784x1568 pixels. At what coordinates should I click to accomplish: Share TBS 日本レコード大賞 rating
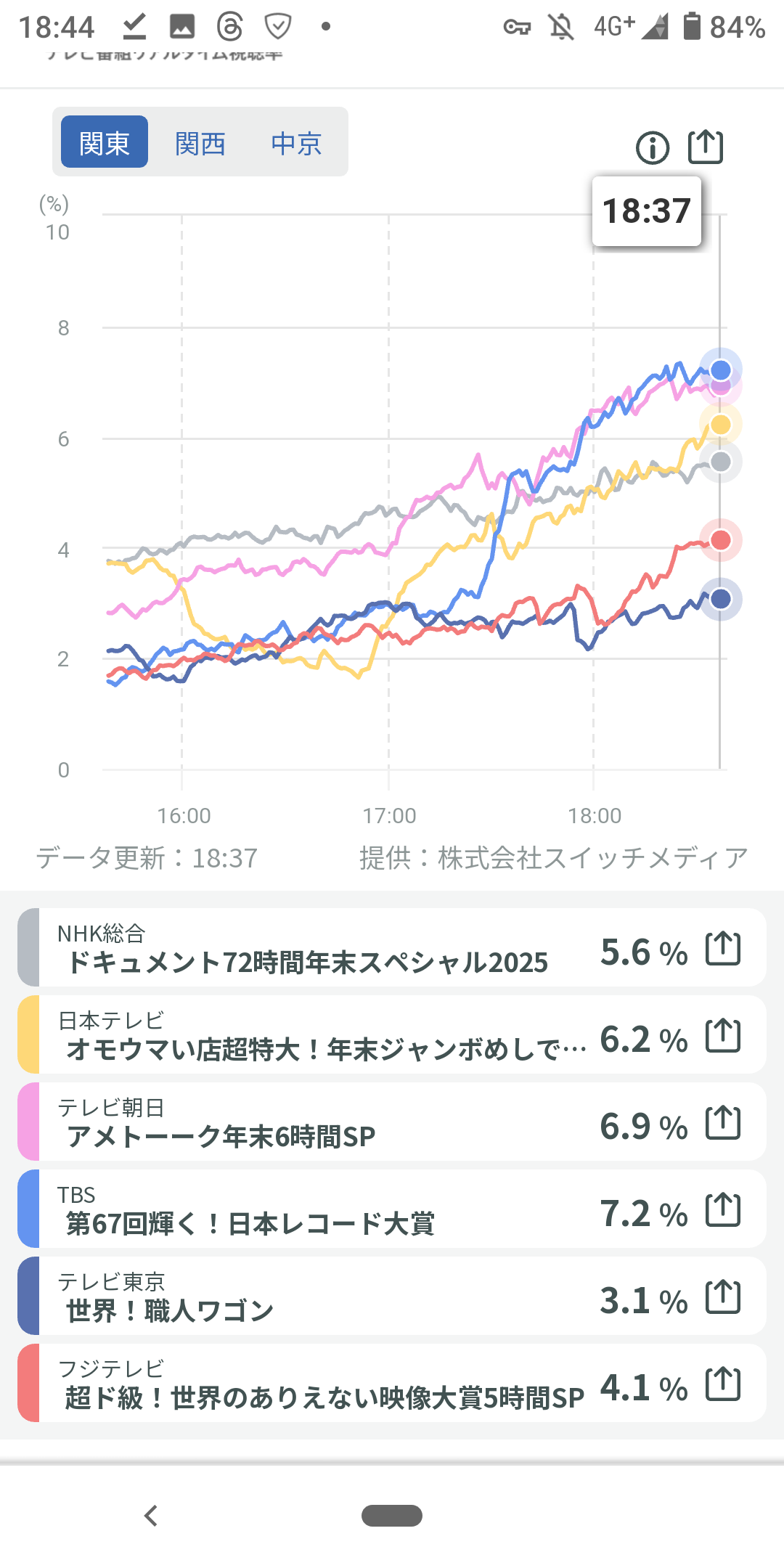723,1210
